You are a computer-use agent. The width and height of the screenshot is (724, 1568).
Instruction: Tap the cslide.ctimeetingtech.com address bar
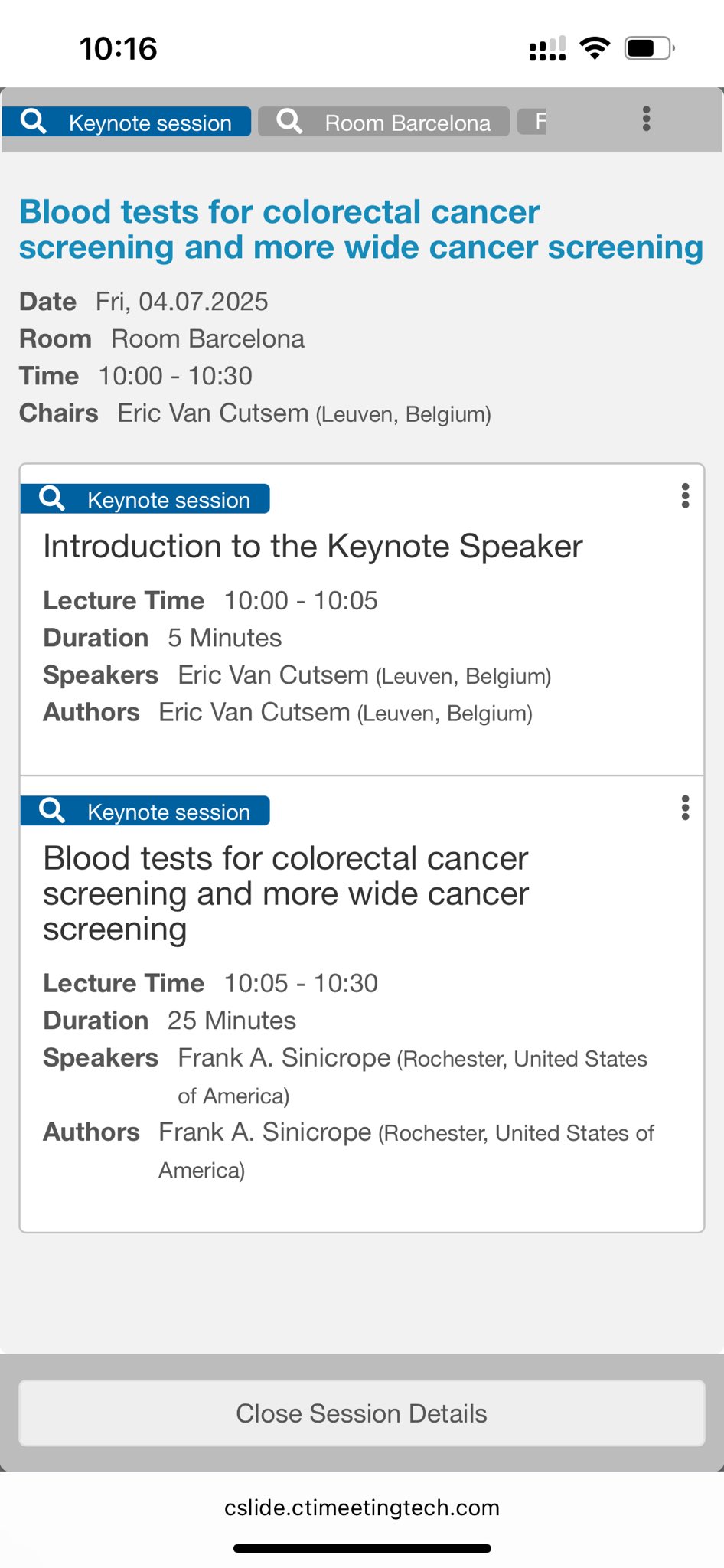point(362,1508)
